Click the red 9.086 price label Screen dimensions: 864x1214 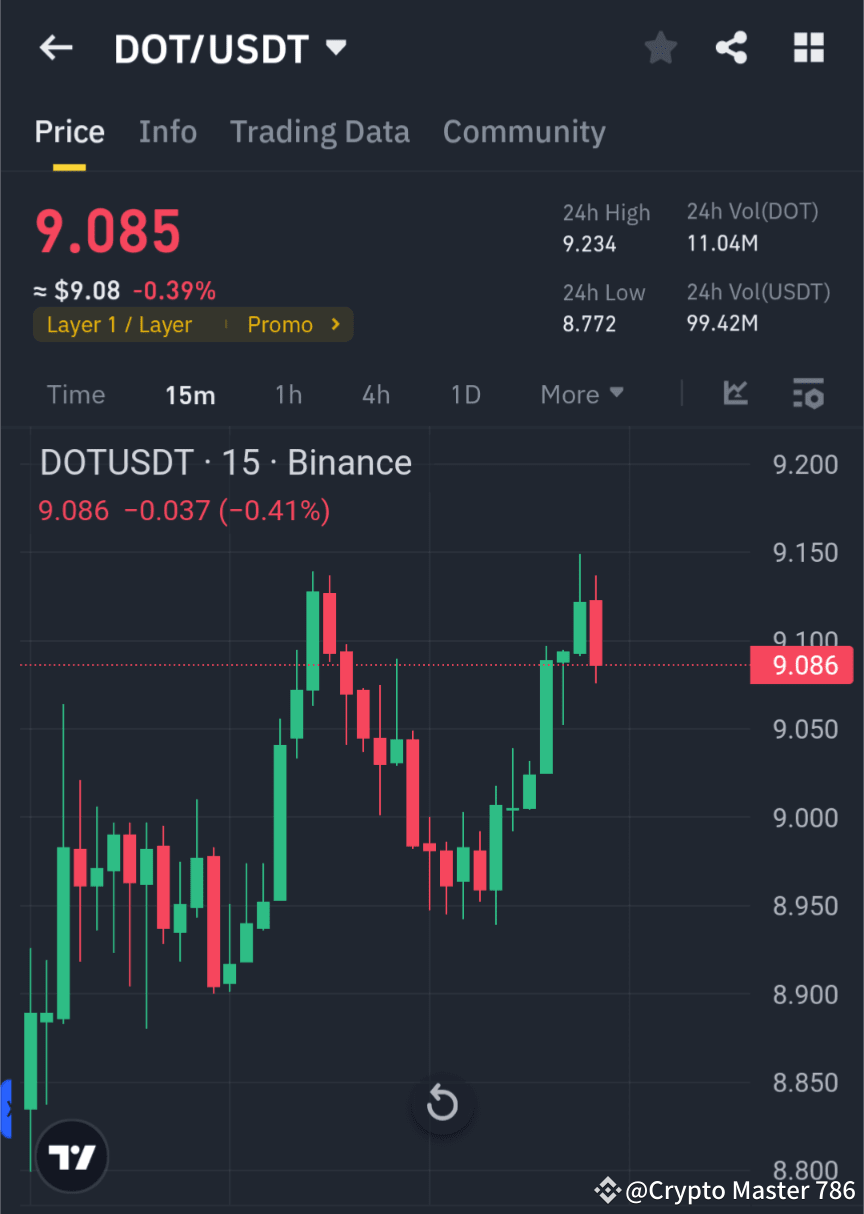(801, 665)
